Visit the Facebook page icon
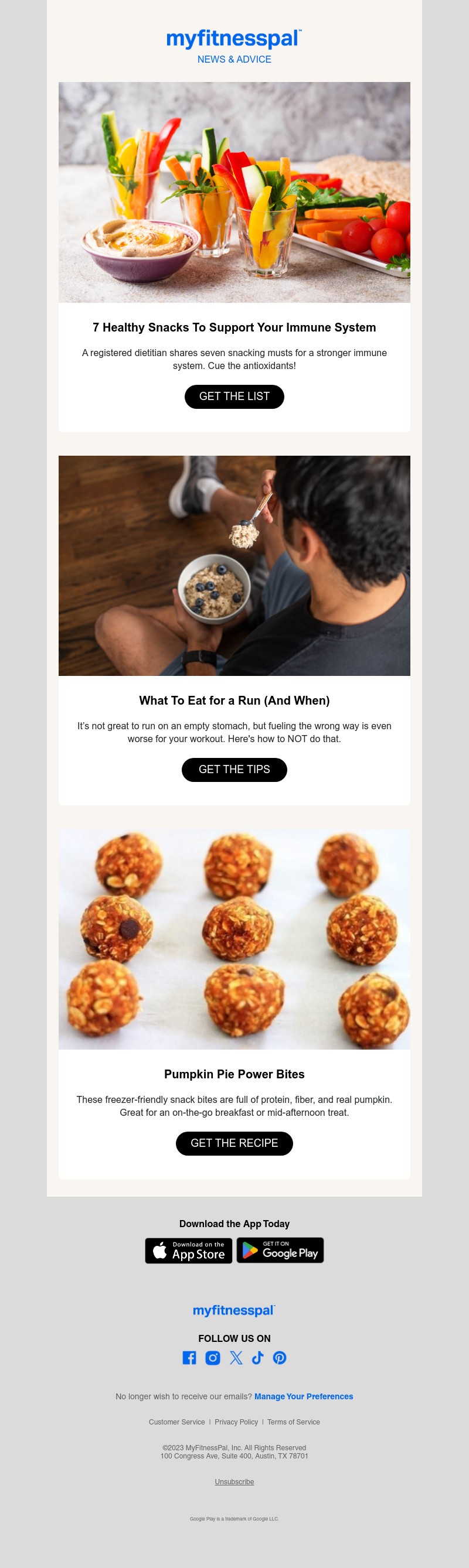 click(189, 1357)
